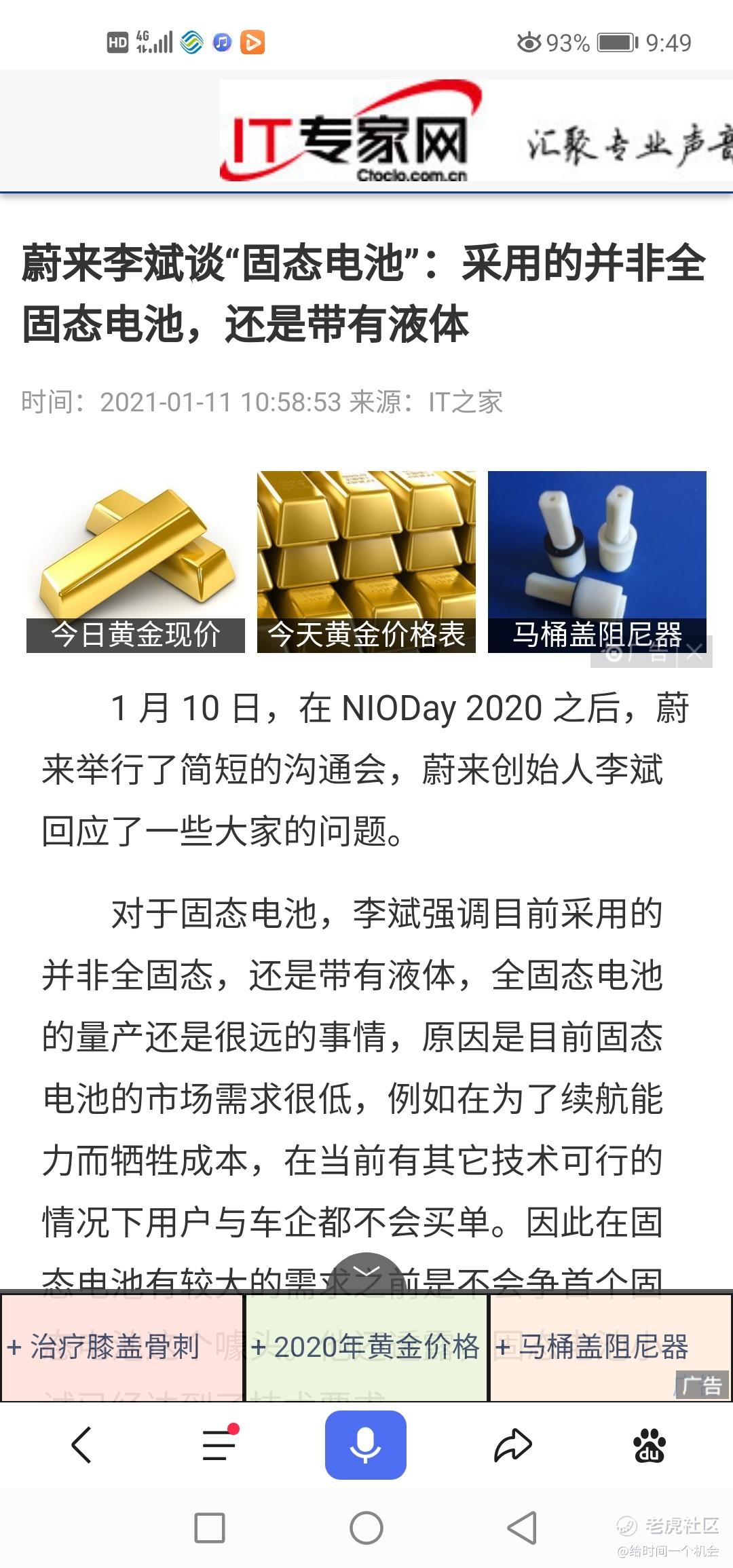Open the browser menu with red dot
Image resolution: width=733 pixels, height=1568 pixels.
click(219, 1444)
